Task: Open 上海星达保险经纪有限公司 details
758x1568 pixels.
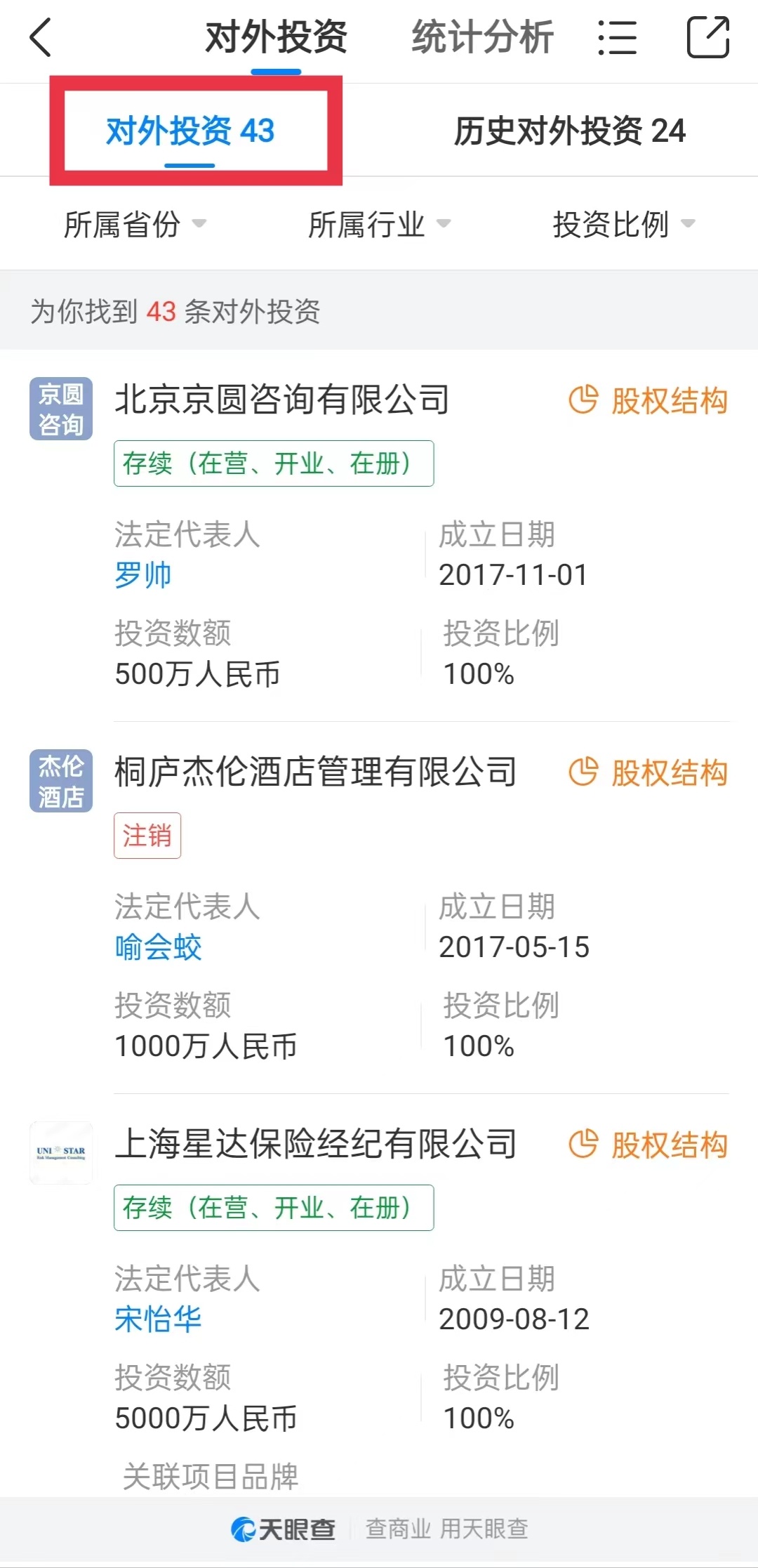Action: 315,1144
